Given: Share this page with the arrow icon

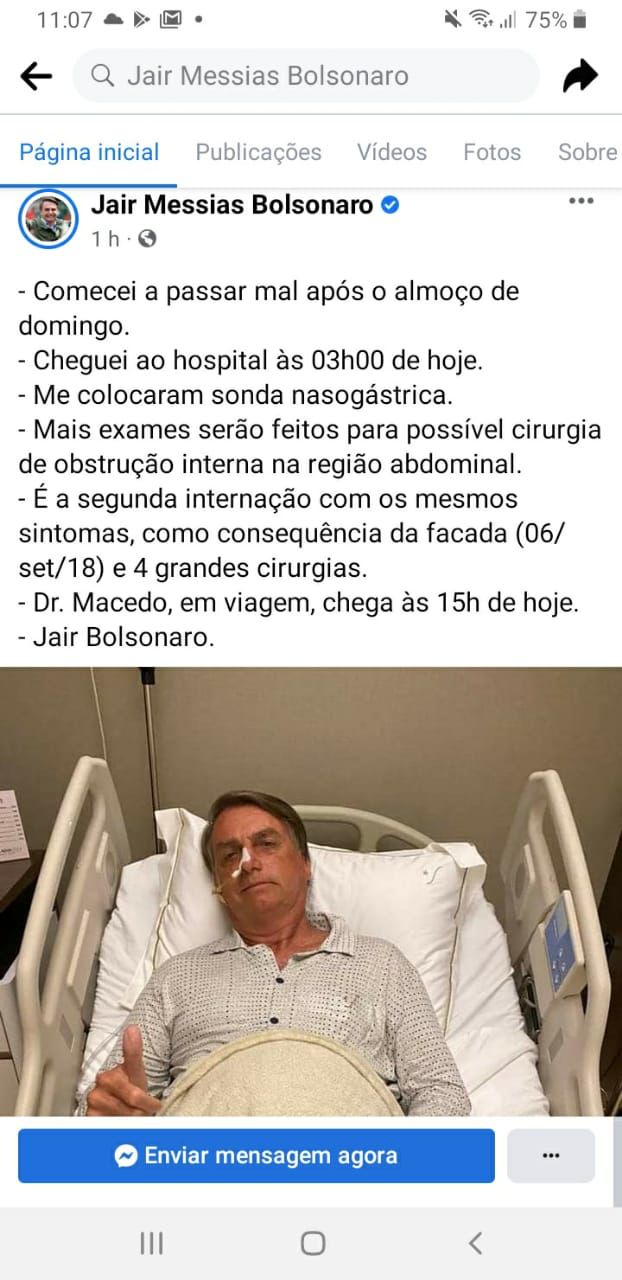Looking at the screenshot, I should coord(580,76).
